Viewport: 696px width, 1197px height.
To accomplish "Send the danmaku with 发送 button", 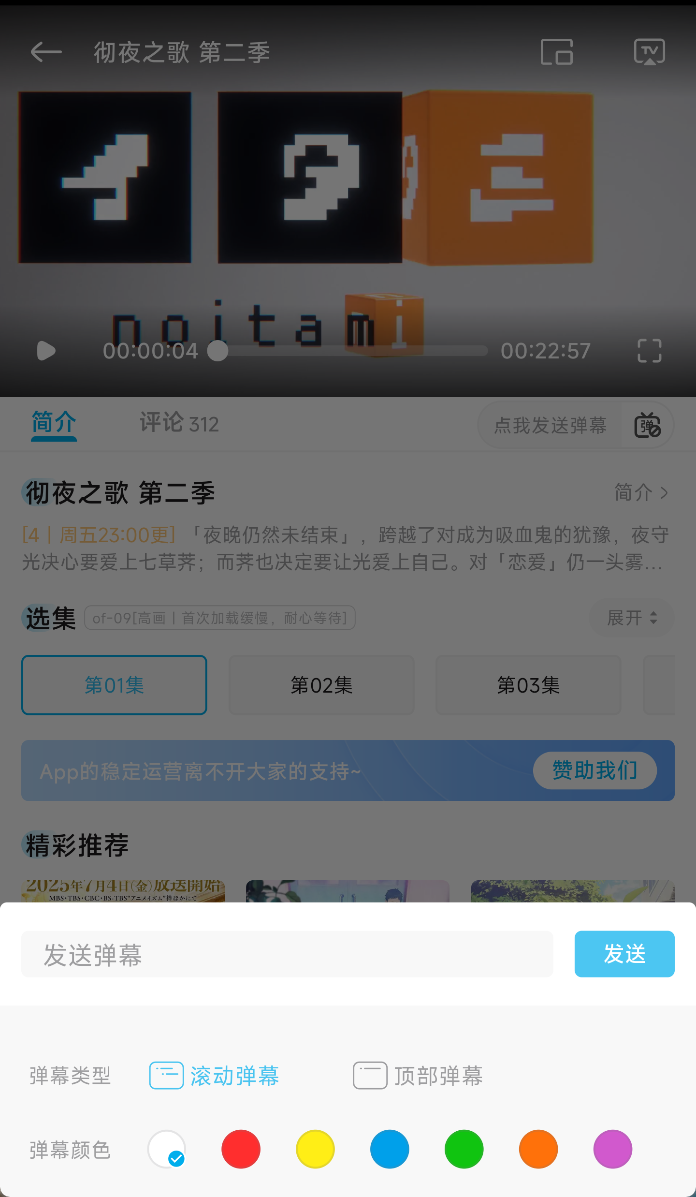I will pyautogui.click(x=624, y=954).
